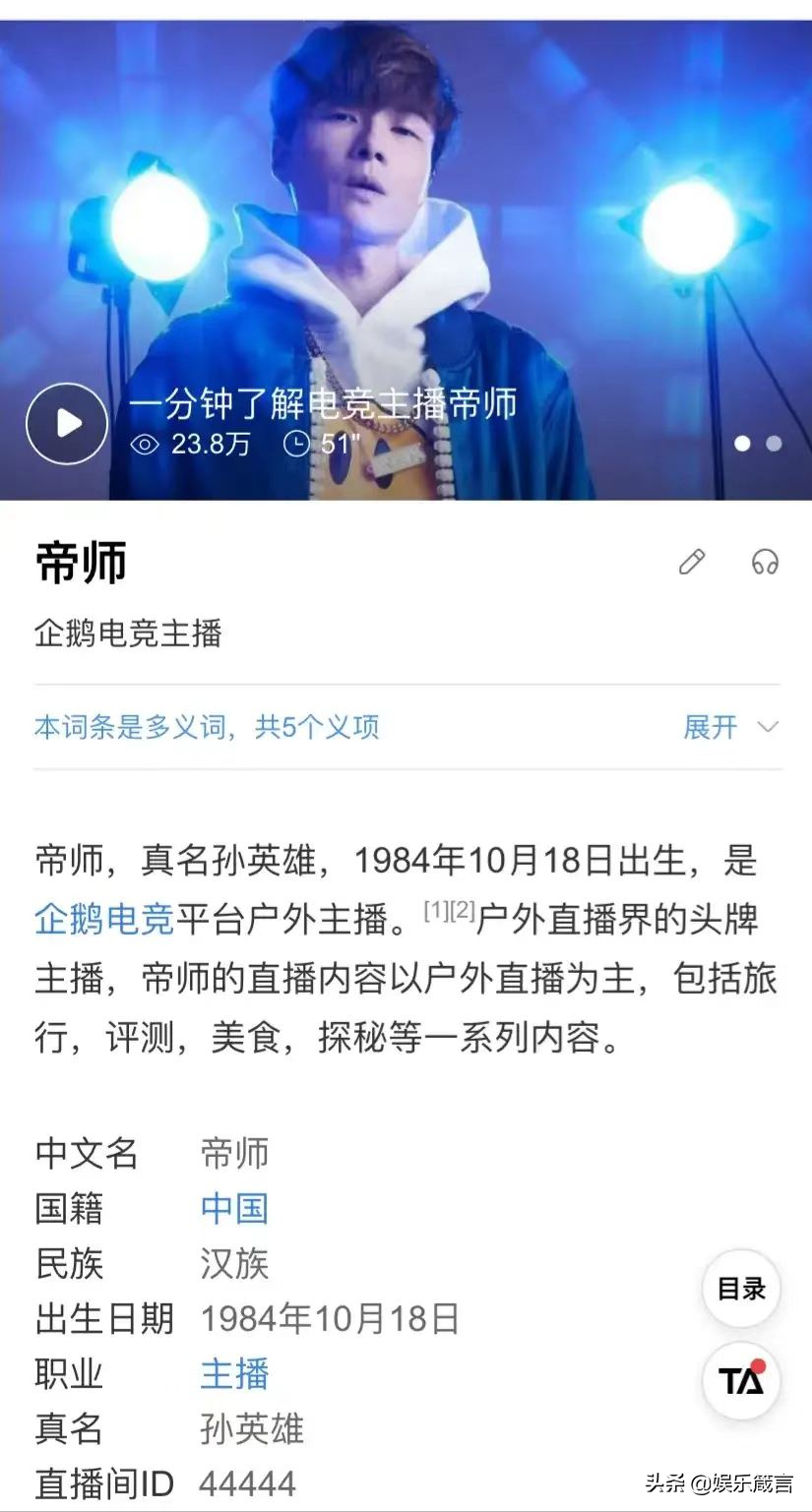Play the one-minute intro video
Image resolution: width=812 pixels, height=1512 pixels.
point(67,424)
